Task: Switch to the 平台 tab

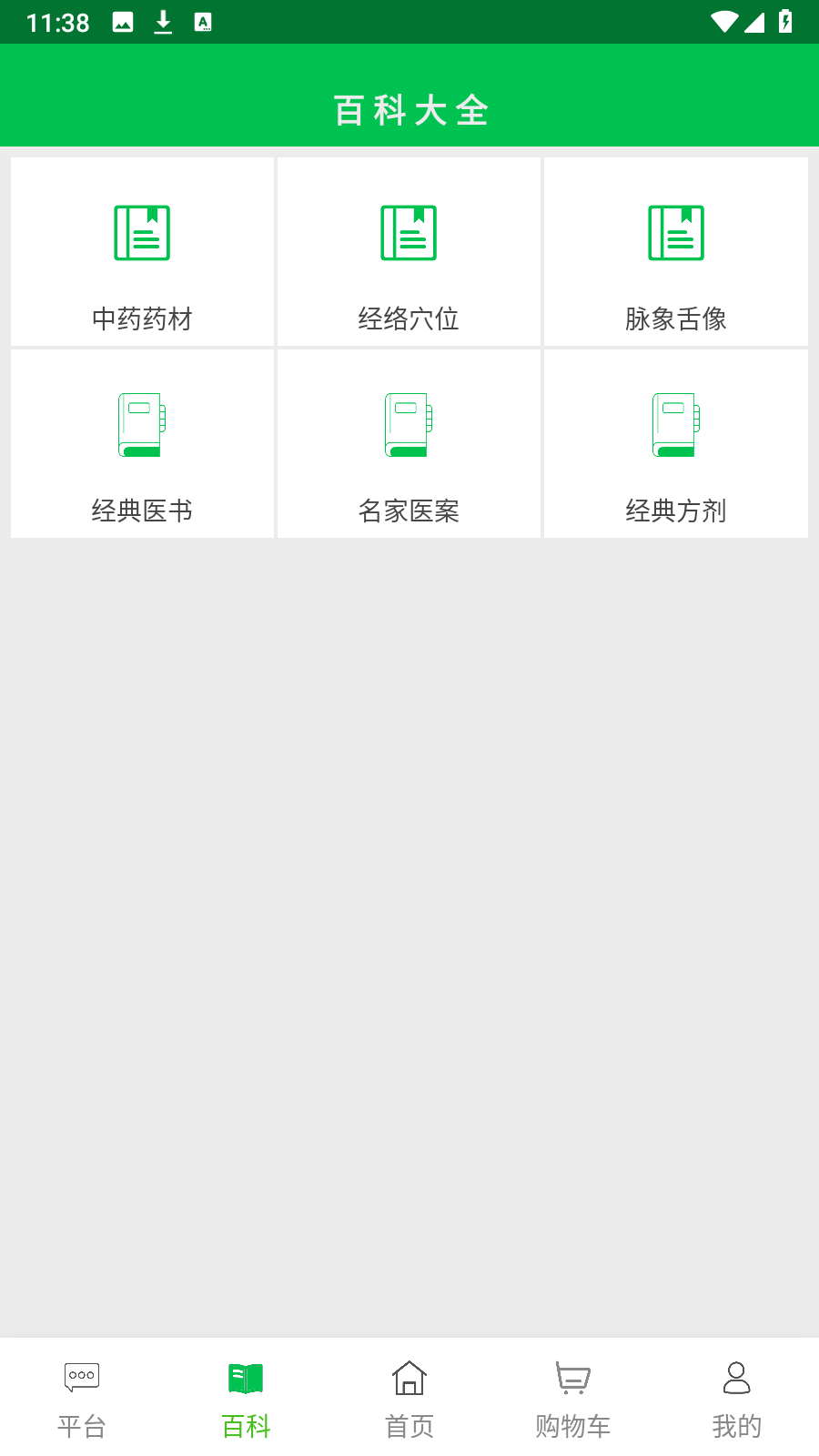Action: click(82, 1399)
